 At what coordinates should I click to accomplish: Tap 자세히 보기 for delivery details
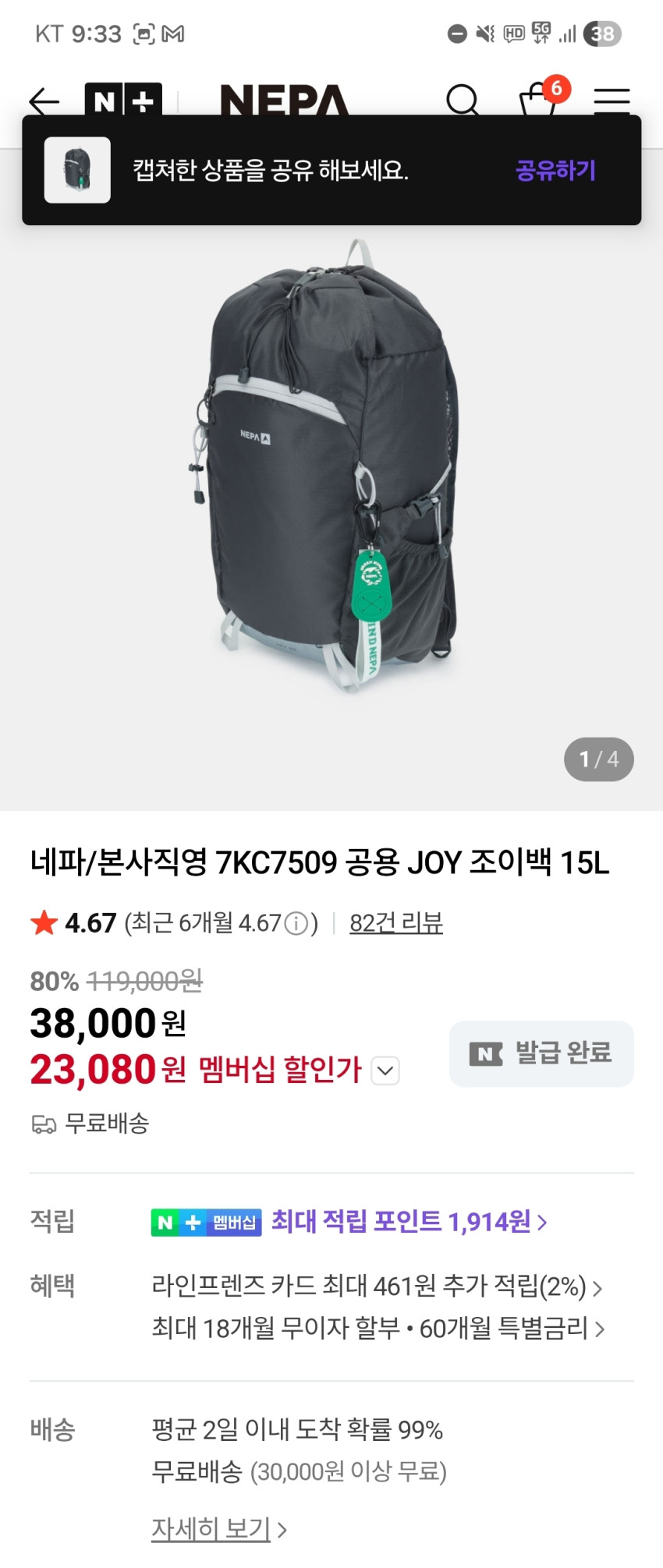click(x=219, y=1528)
